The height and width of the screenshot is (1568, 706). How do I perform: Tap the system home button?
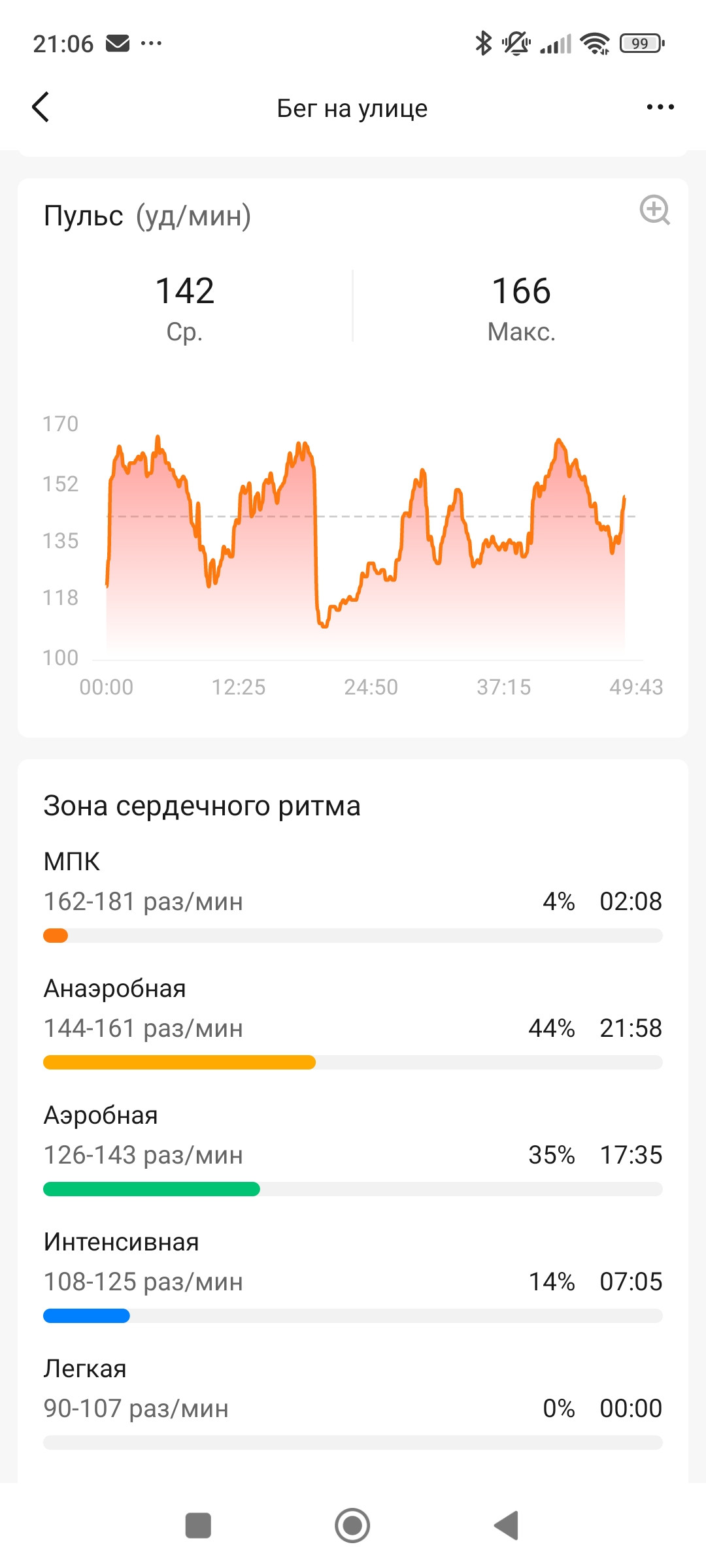[x=352, y=1526]
